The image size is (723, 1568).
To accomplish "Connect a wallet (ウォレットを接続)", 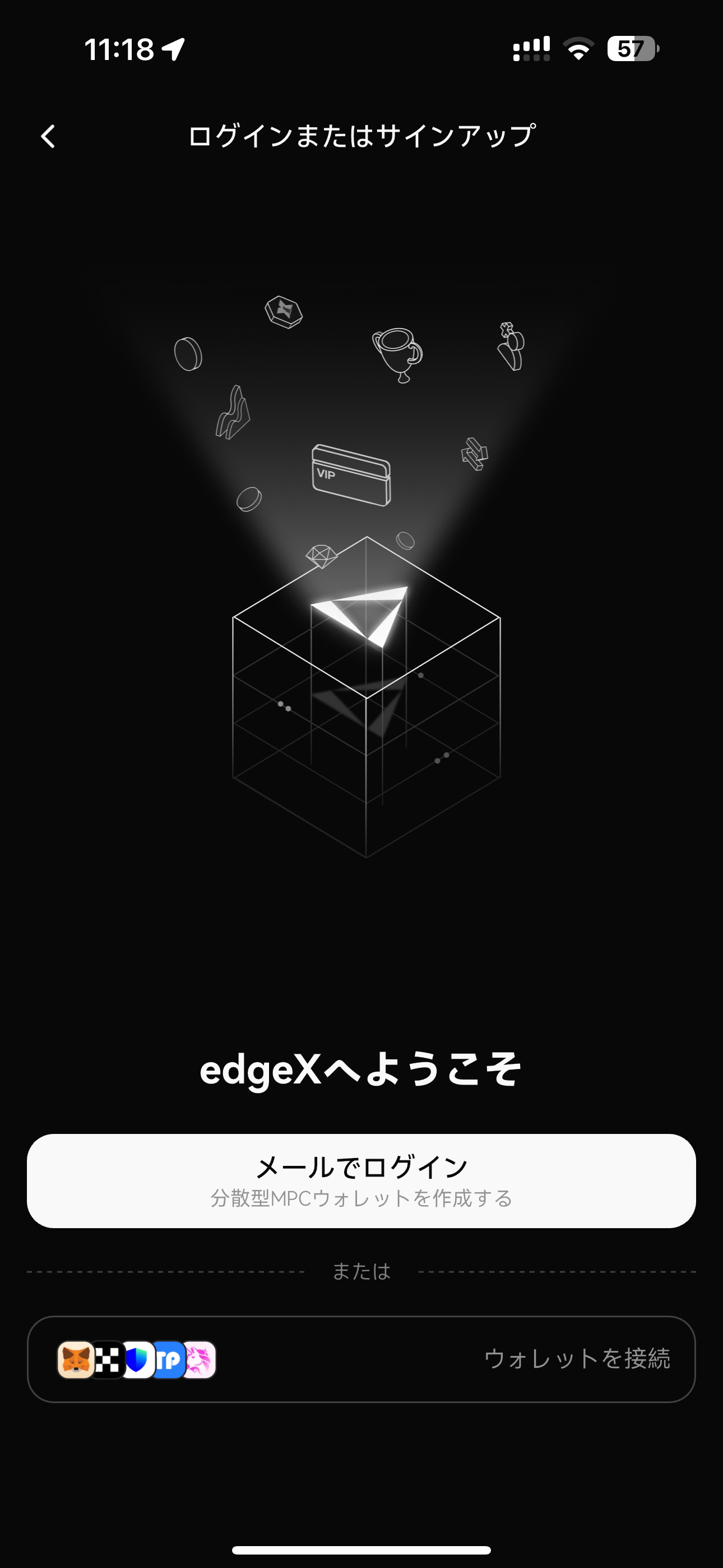I will pos(361,1359).
